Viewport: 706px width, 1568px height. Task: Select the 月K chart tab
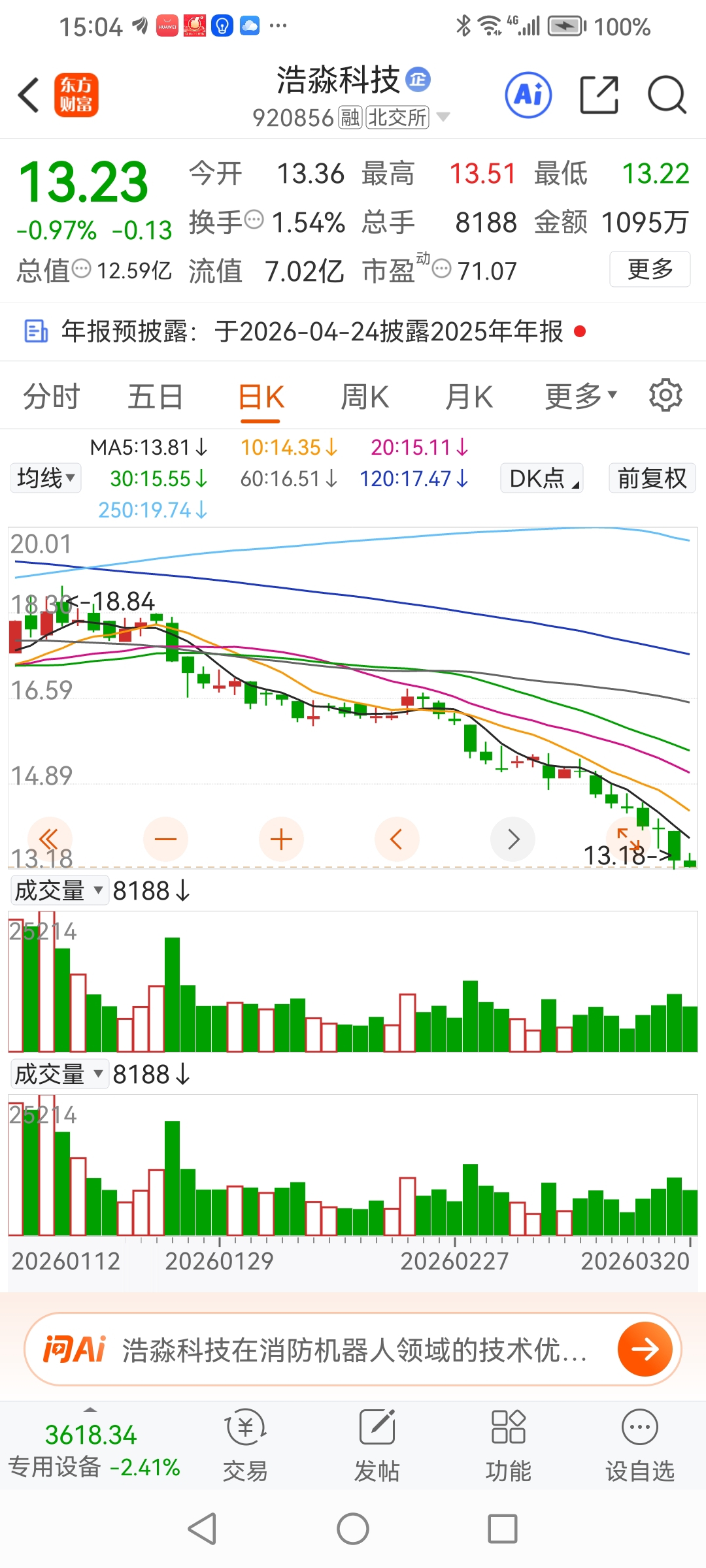pos(469,397)
